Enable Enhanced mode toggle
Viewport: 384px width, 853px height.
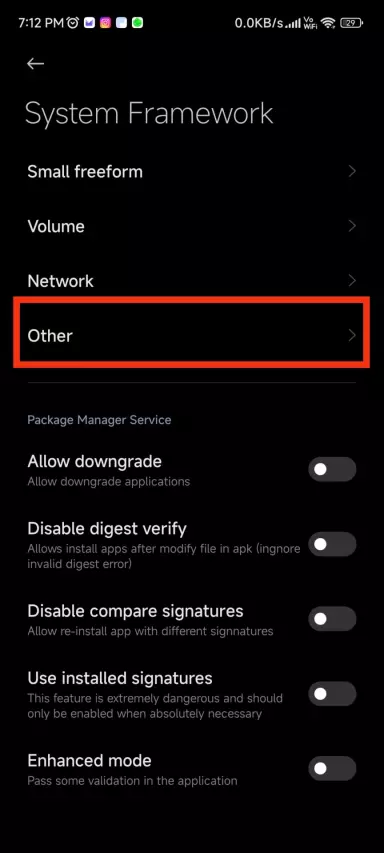tap(332, 768)
